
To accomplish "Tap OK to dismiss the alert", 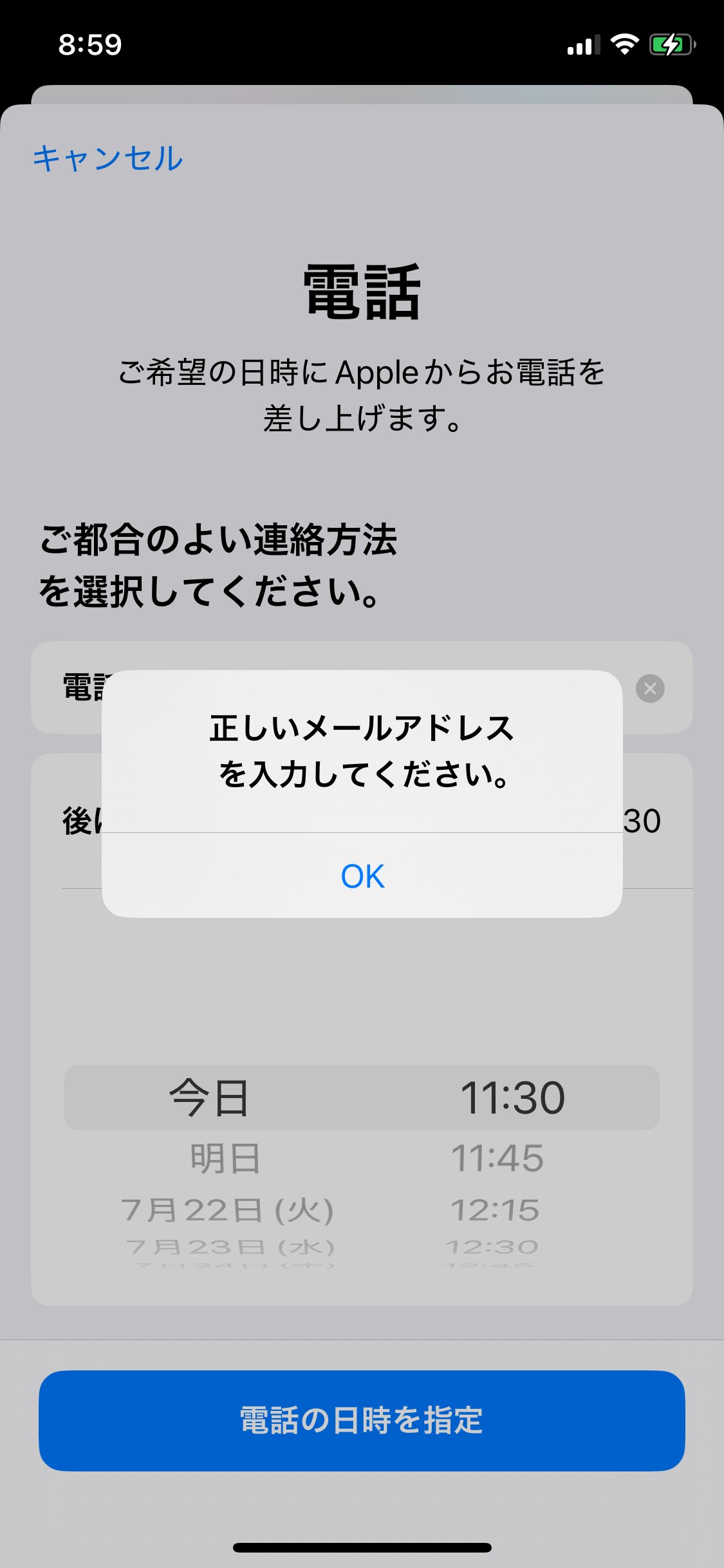I will click(362, 876).
